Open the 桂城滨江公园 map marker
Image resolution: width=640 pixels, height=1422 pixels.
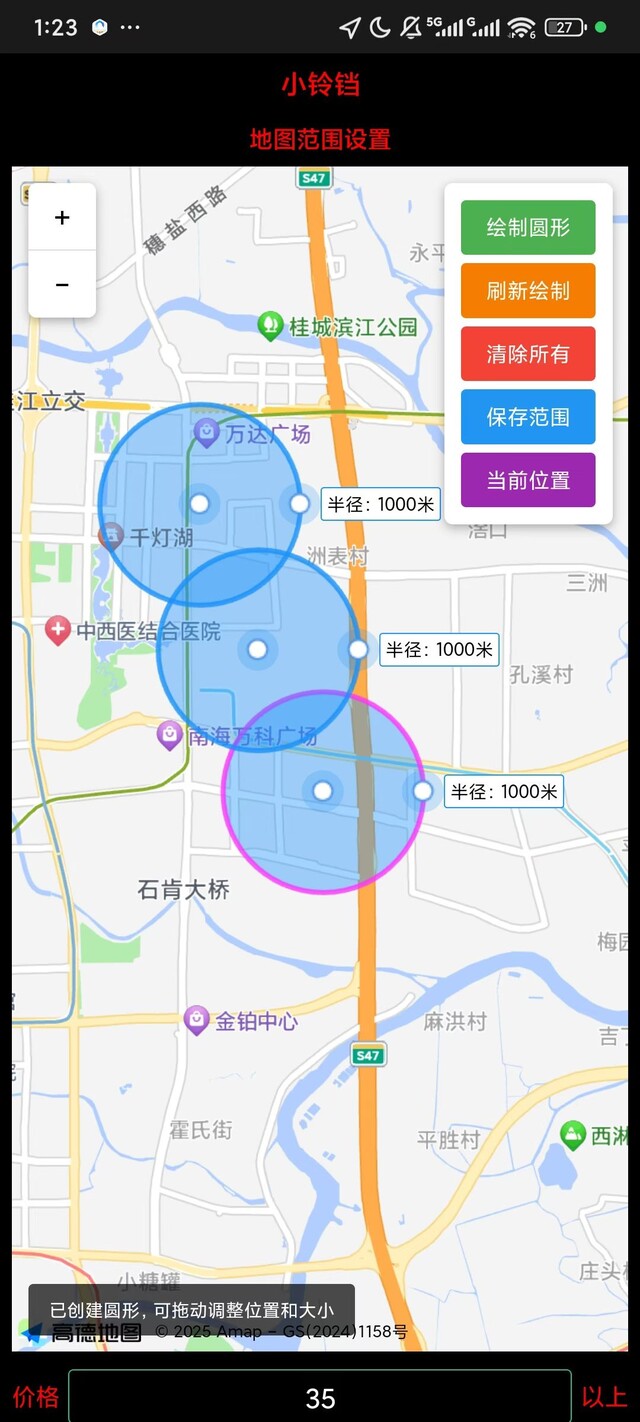pos(270,326)
